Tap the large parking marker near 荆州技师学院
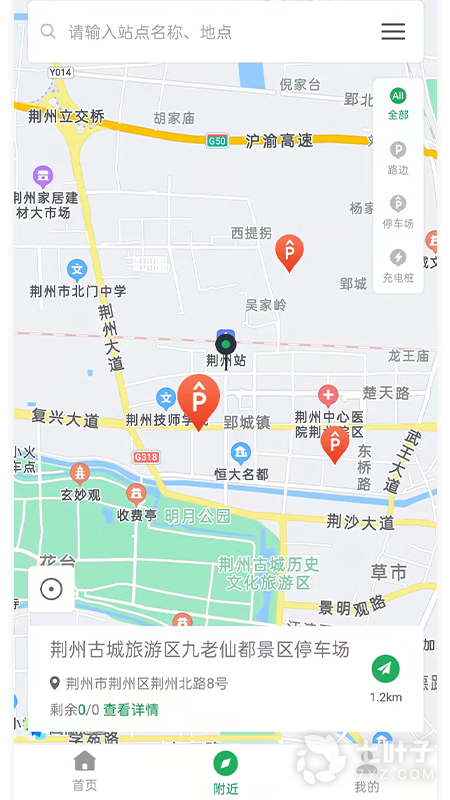 pyautogui.click(x=198, y=402)
